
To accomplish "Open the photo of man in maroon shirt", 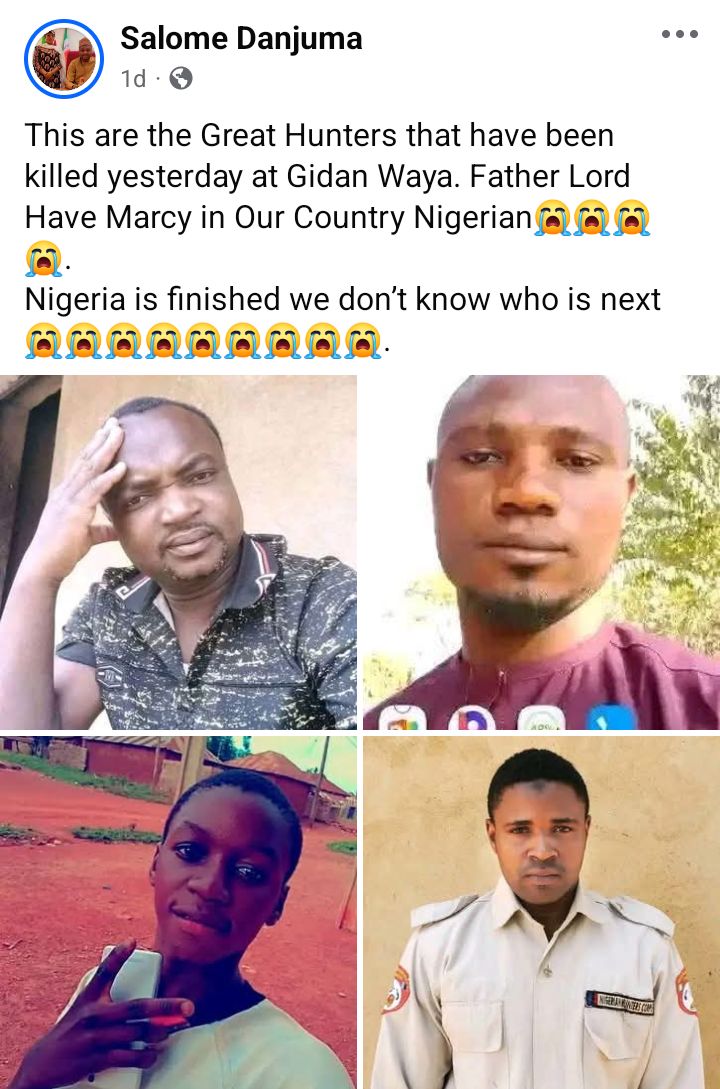I will [541, 552].
